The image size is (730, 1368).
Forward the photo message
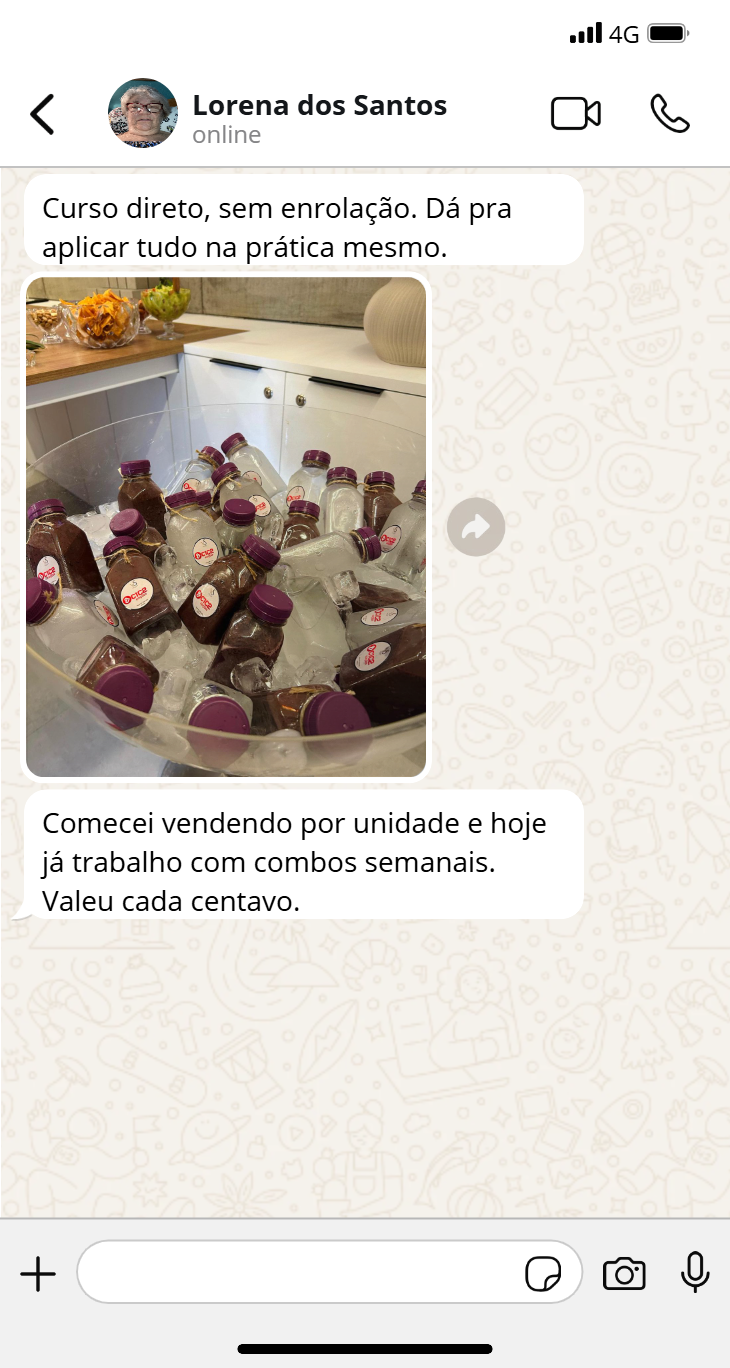click(476, 527)
